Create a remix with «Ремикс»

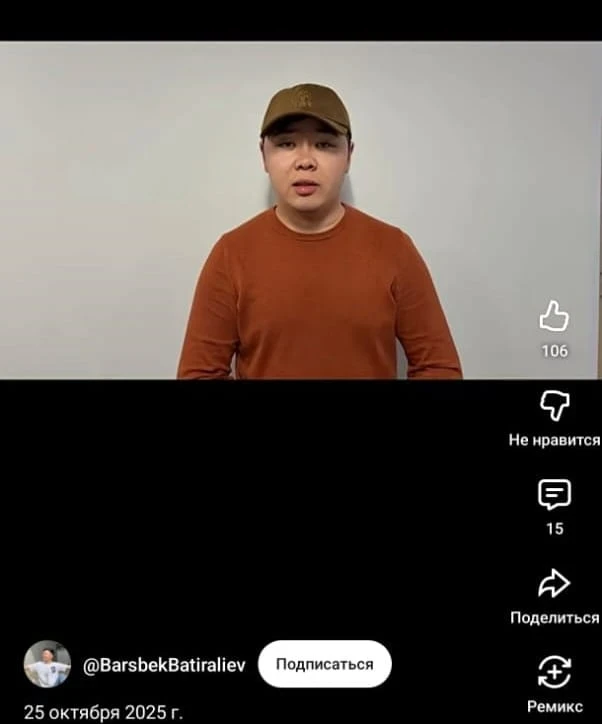coord(554,671)
